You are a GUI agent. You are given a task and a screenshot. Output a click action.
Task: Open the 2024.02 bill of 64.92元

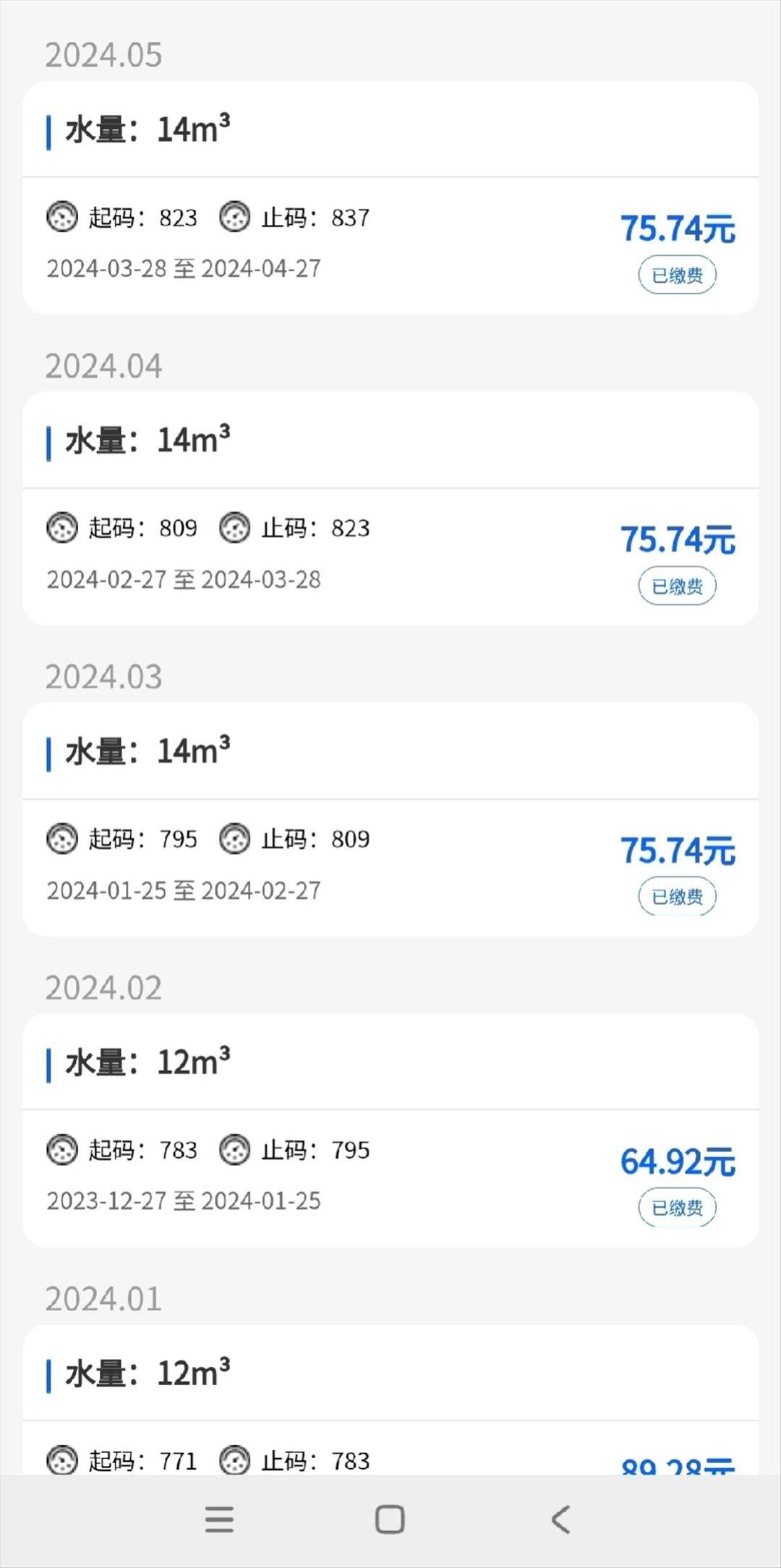point(390,1130)
